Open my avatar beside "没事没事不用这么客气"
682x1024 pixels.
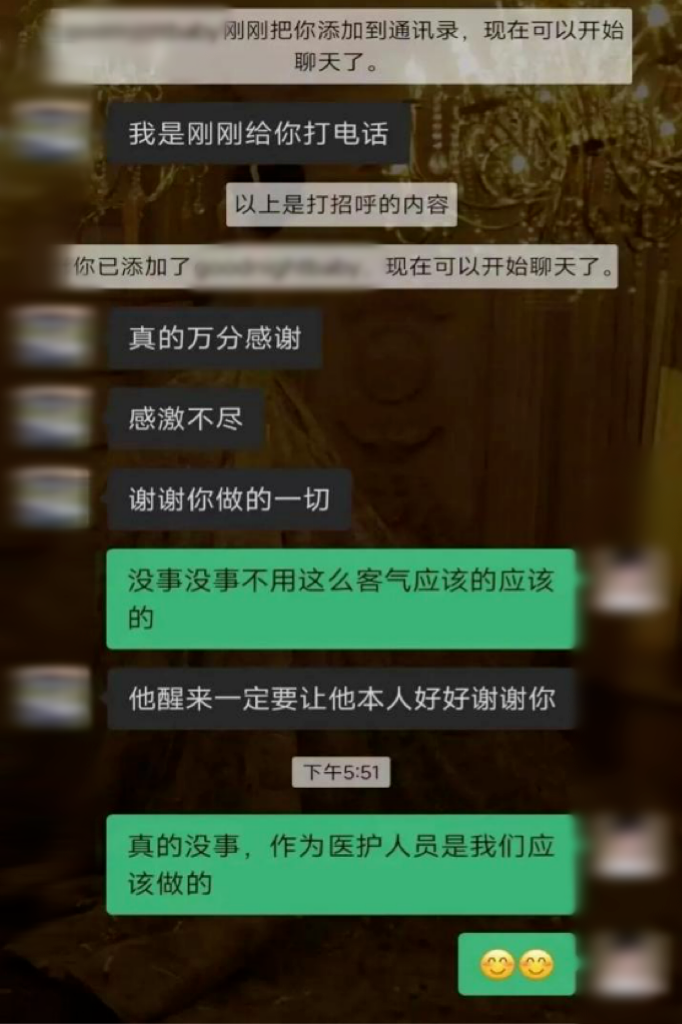[629, 580]
